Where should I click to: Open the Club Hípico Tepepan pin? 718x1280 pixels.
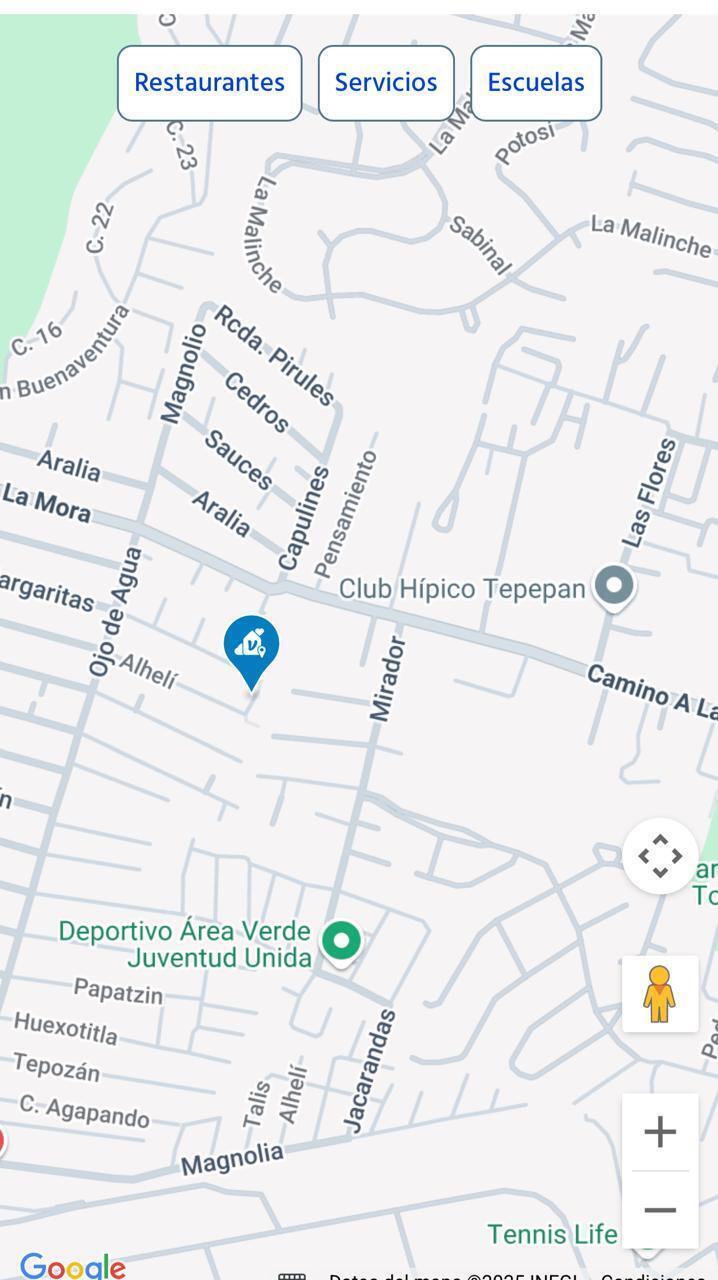pyautogui.click(x=614, y=587)
